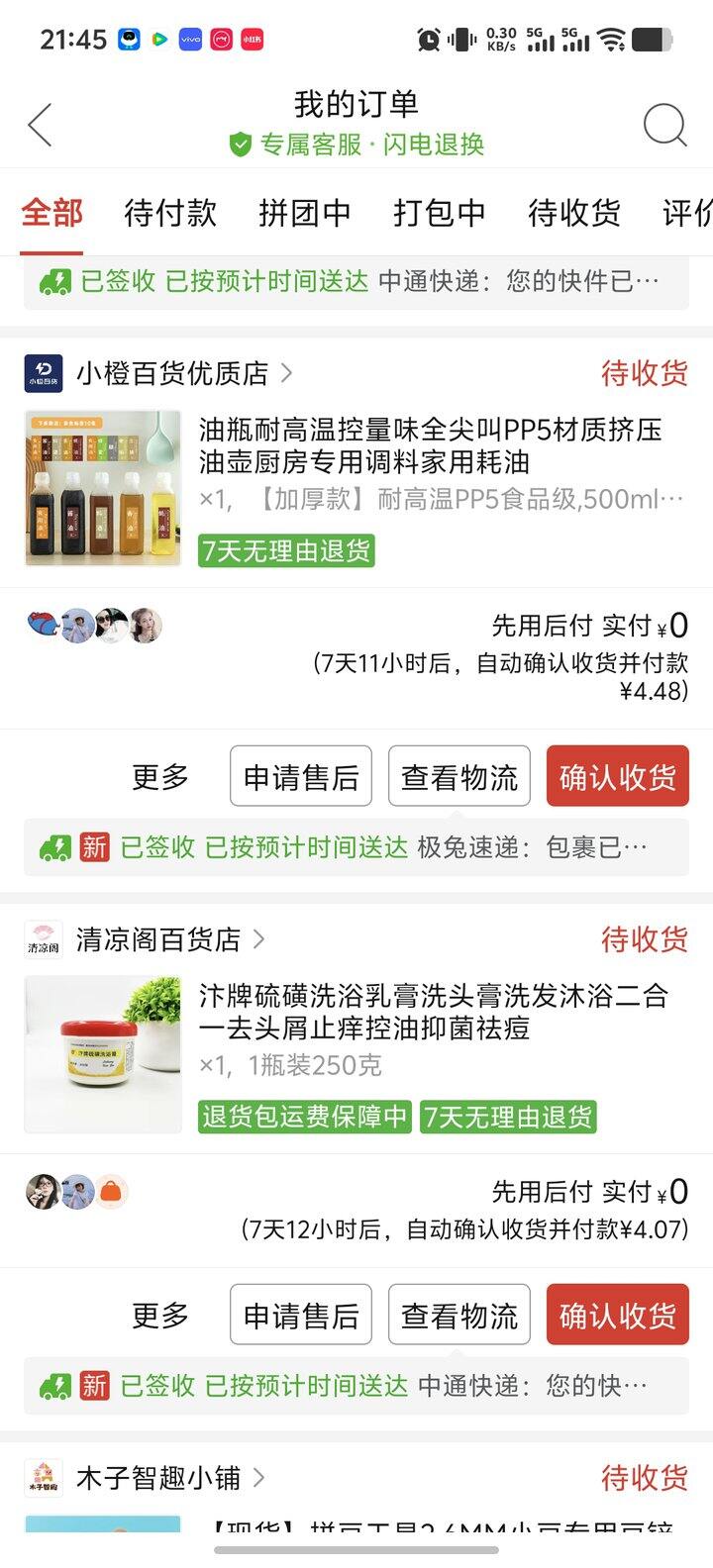Open 专属客服·闪电退换 service link

(357, 145)
